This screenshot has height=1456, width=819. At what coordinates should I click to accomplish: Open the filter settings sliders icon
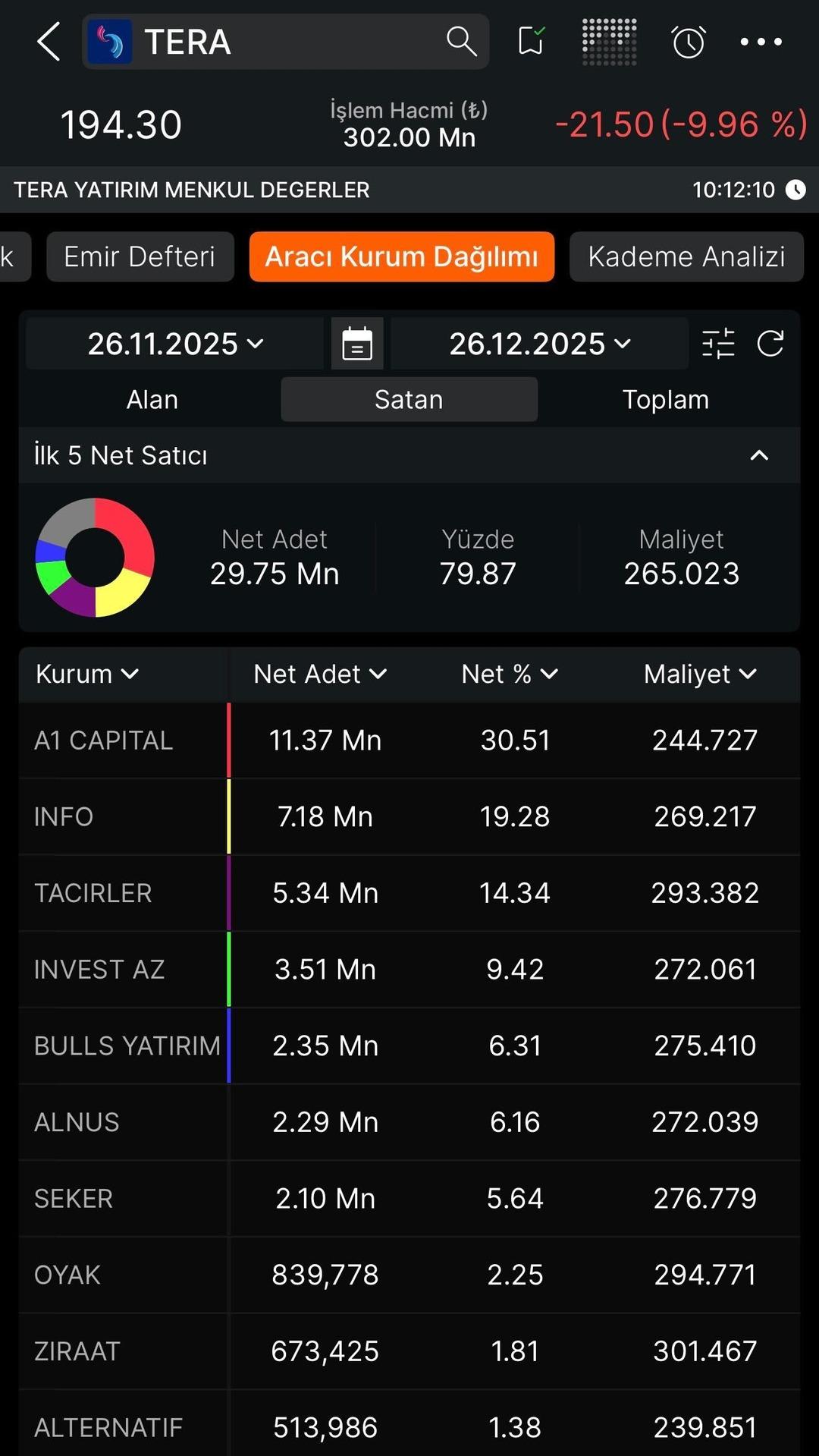click(718, 344)
